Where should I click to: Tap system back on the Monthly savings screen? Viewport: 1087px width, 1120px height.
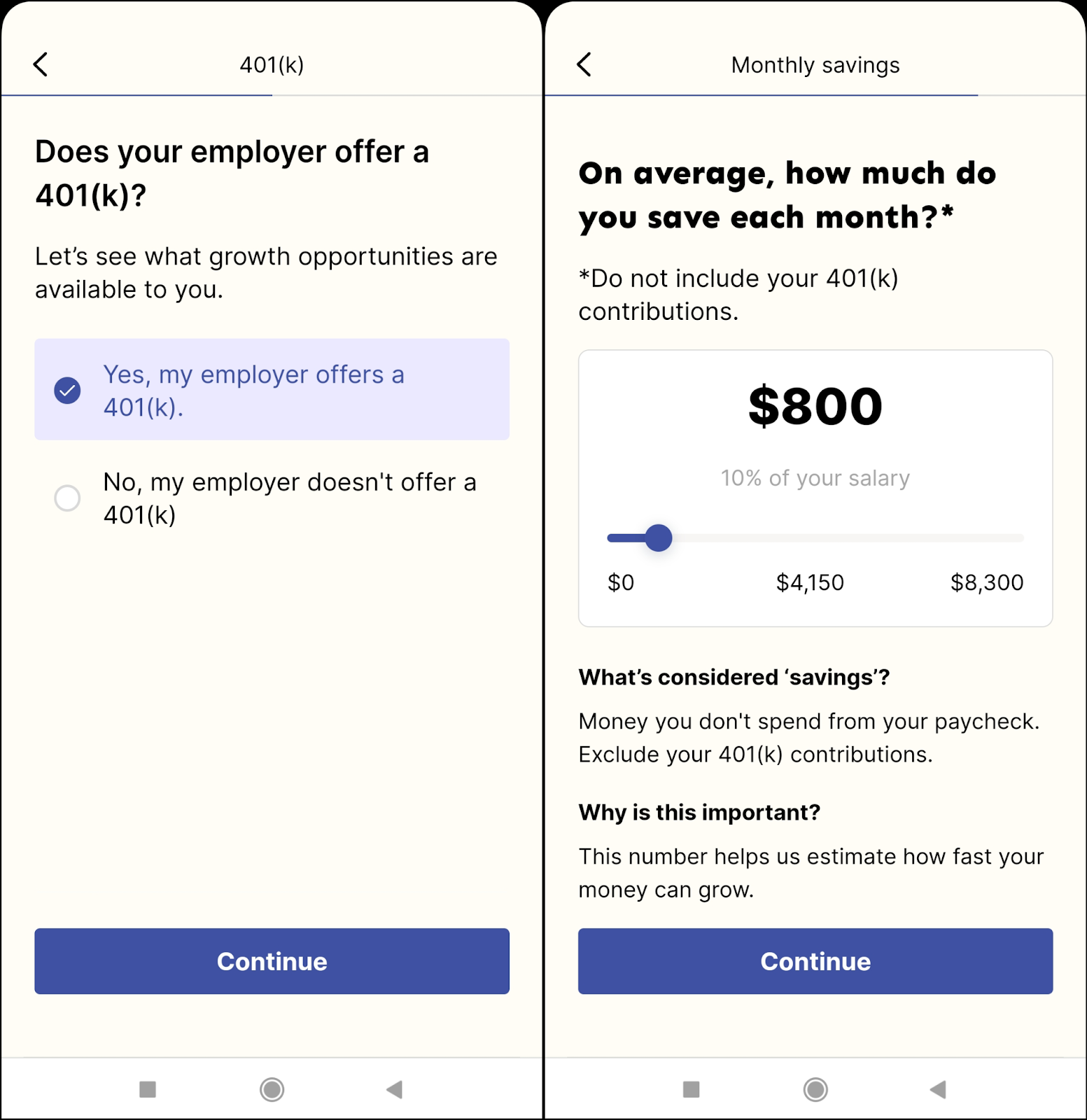click(937, 1089)
